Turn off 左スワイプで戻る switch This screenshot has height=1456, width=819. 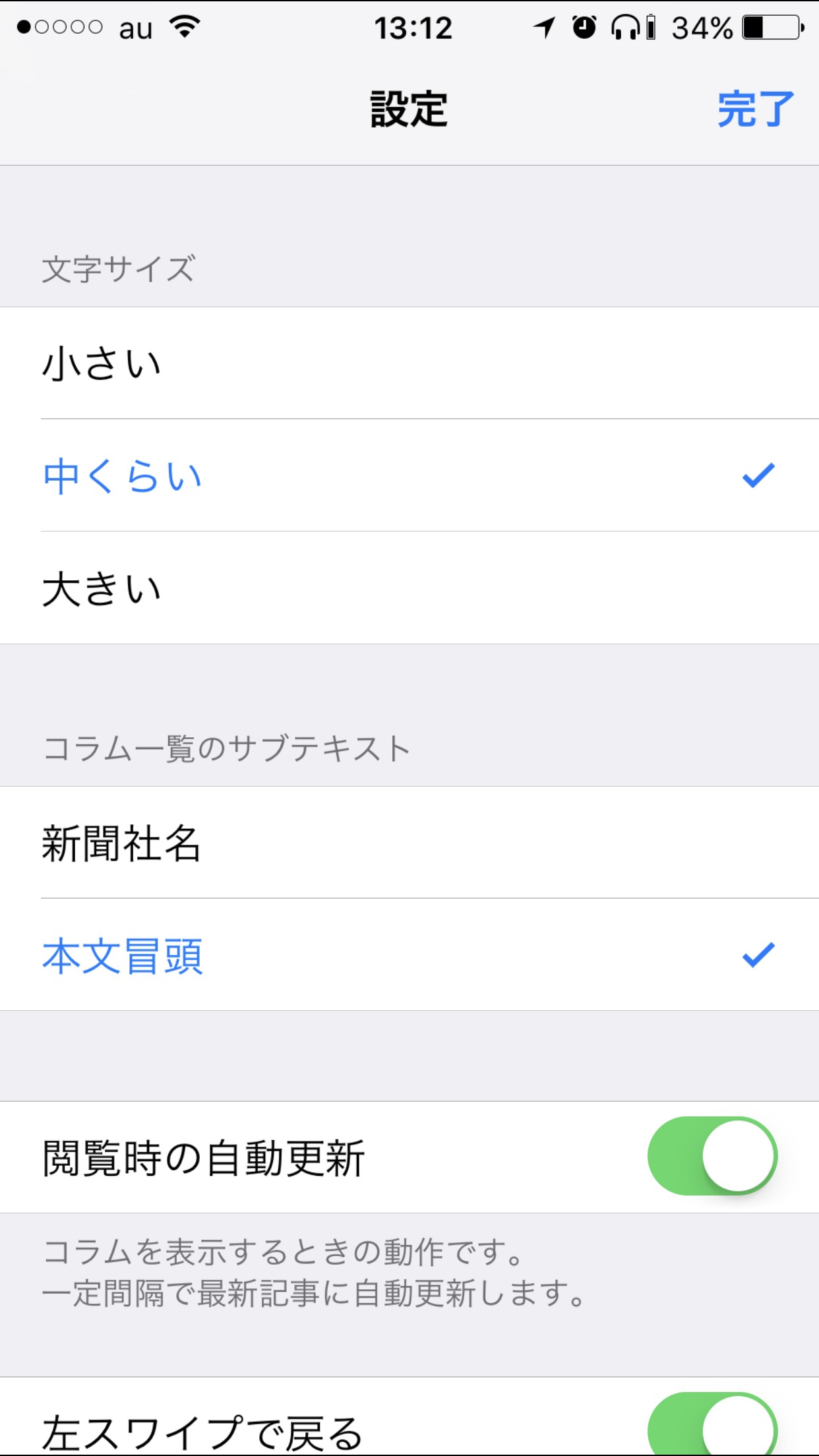[x=712, y=1428]
